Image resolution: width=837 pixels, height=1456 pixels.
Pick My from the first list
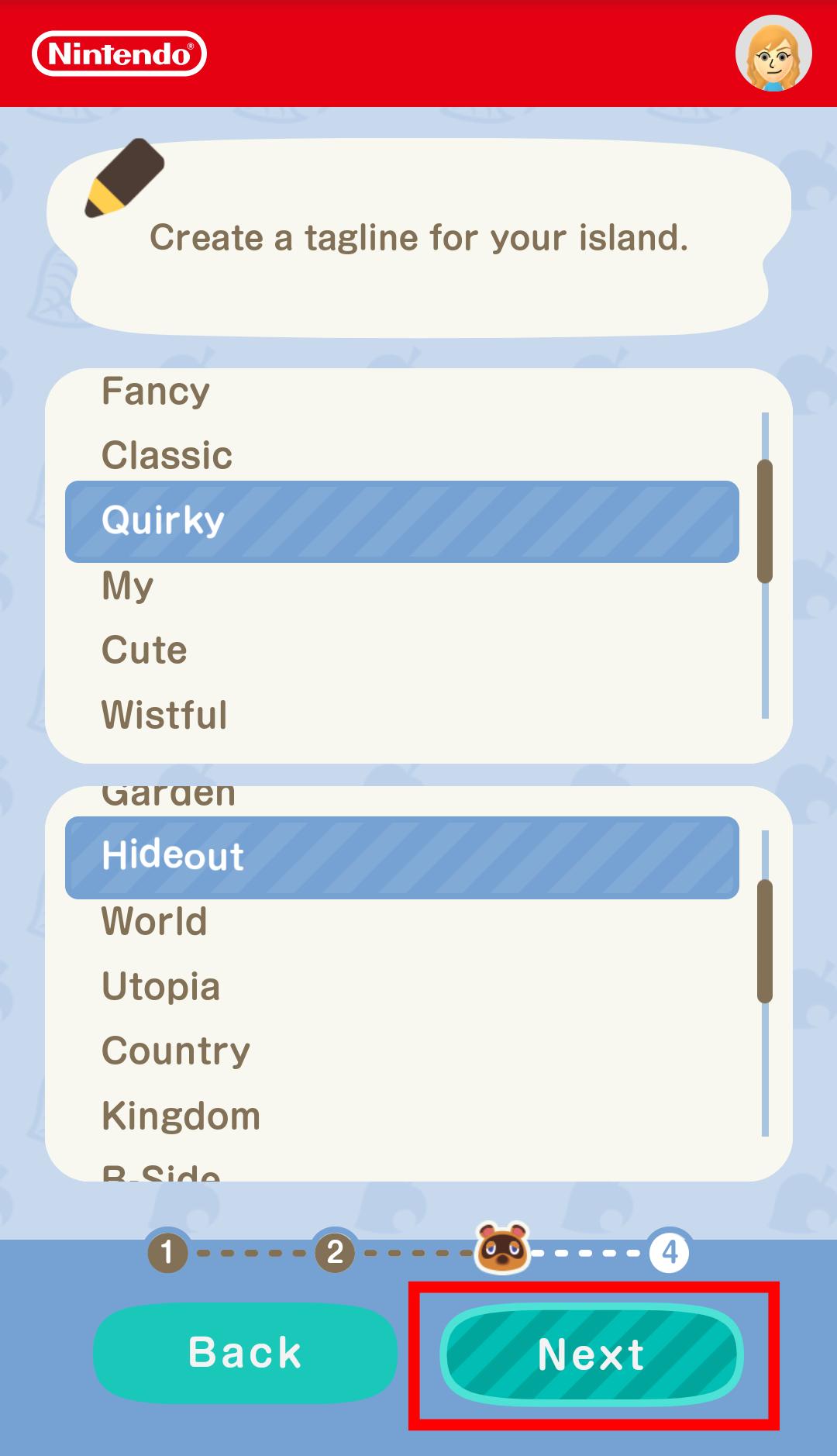click(x=128, y=585)
